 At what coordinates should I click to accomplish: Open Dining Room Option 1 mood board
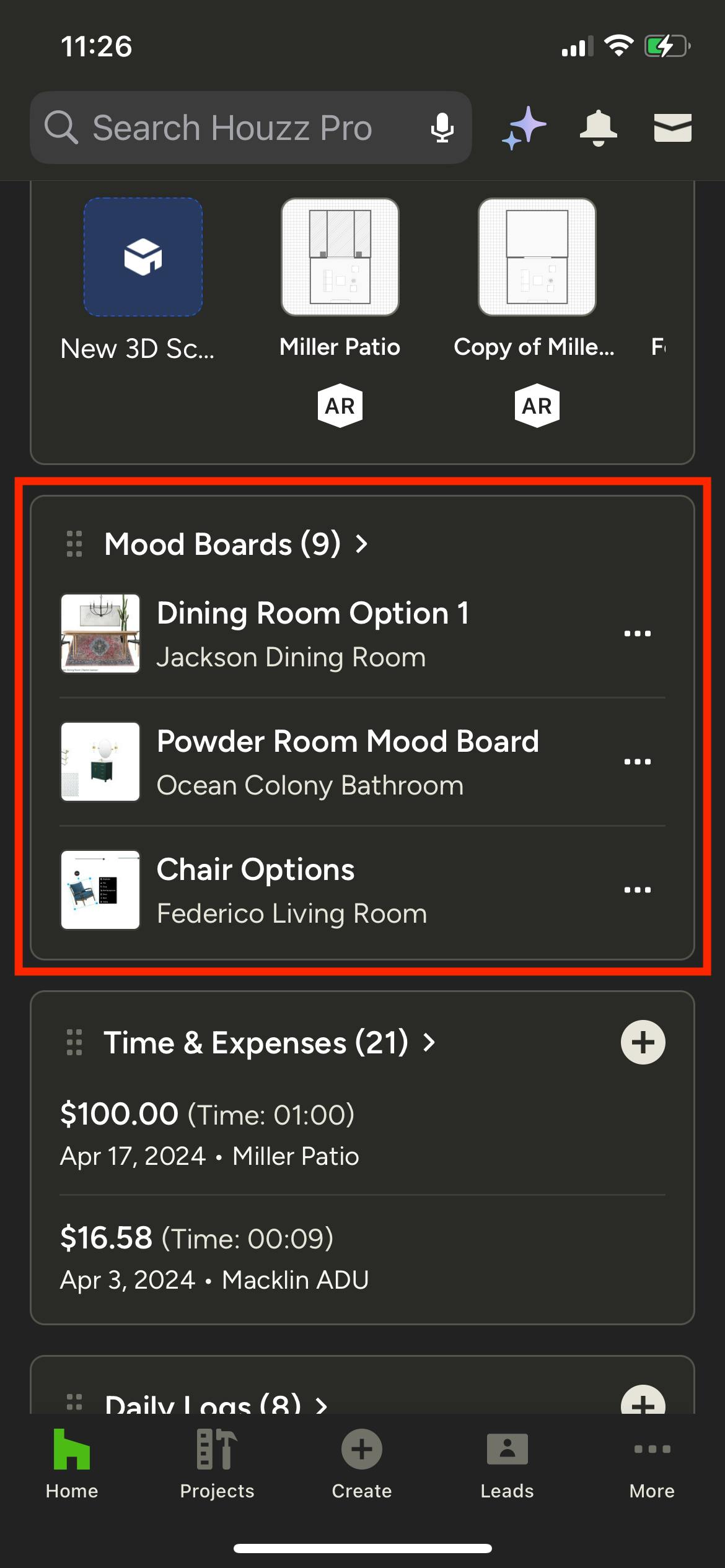click(x=313, y=634)
